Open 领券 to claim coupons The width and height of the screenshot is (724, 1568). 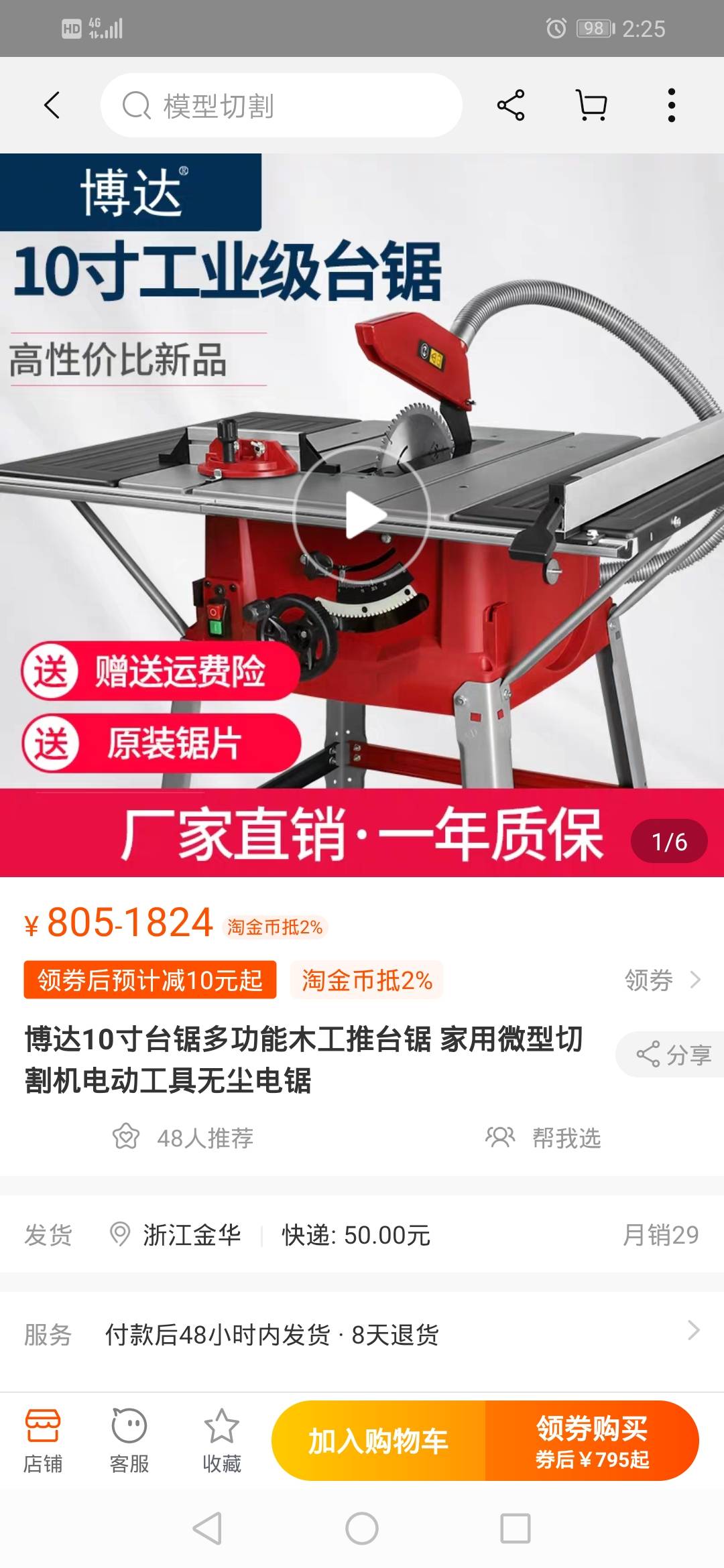pos(662,980)
